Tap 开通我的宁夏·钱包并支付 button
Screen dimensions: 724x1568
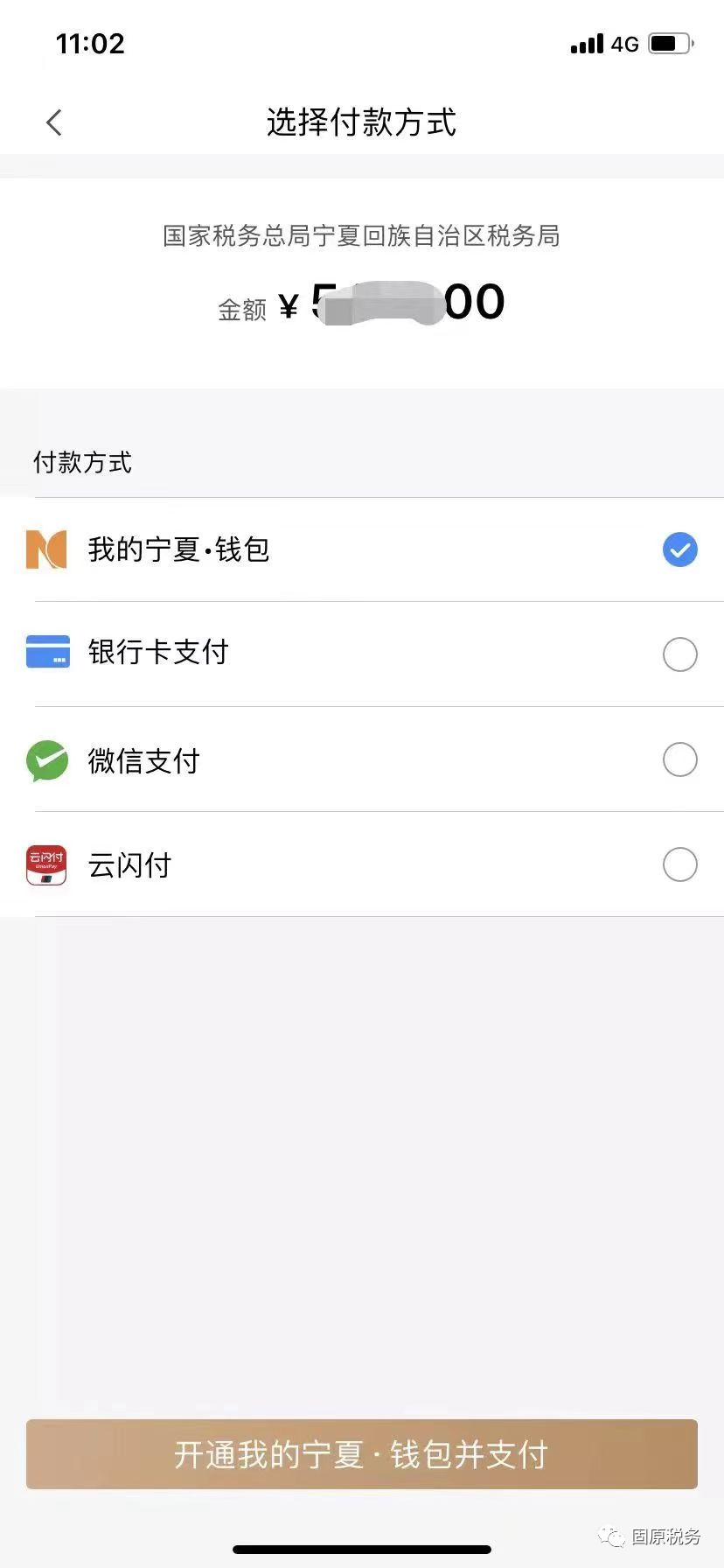tap(362, 1454)
